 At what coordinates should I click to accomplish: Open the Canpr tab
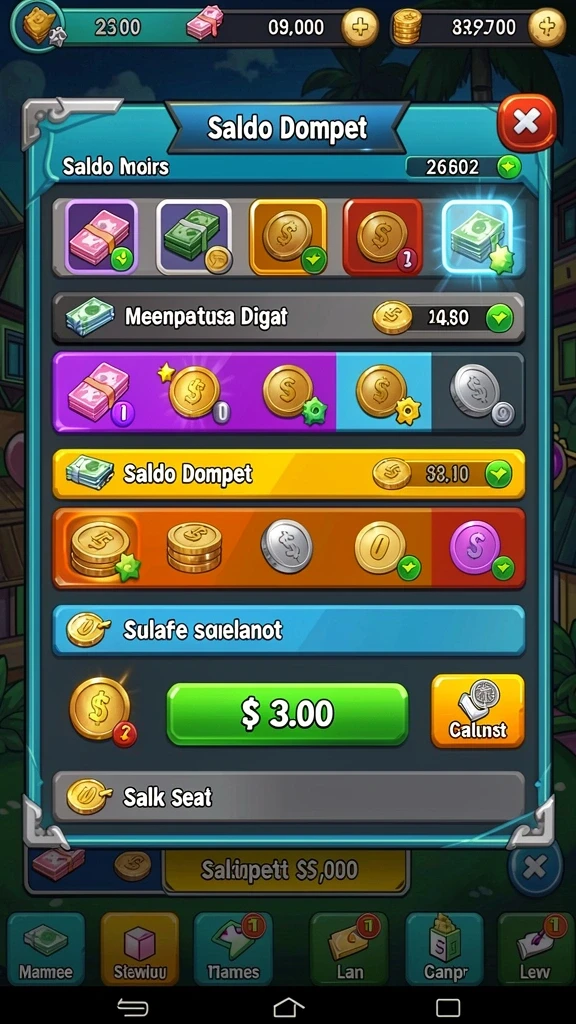pyautogui.click(x=445, y=948)
